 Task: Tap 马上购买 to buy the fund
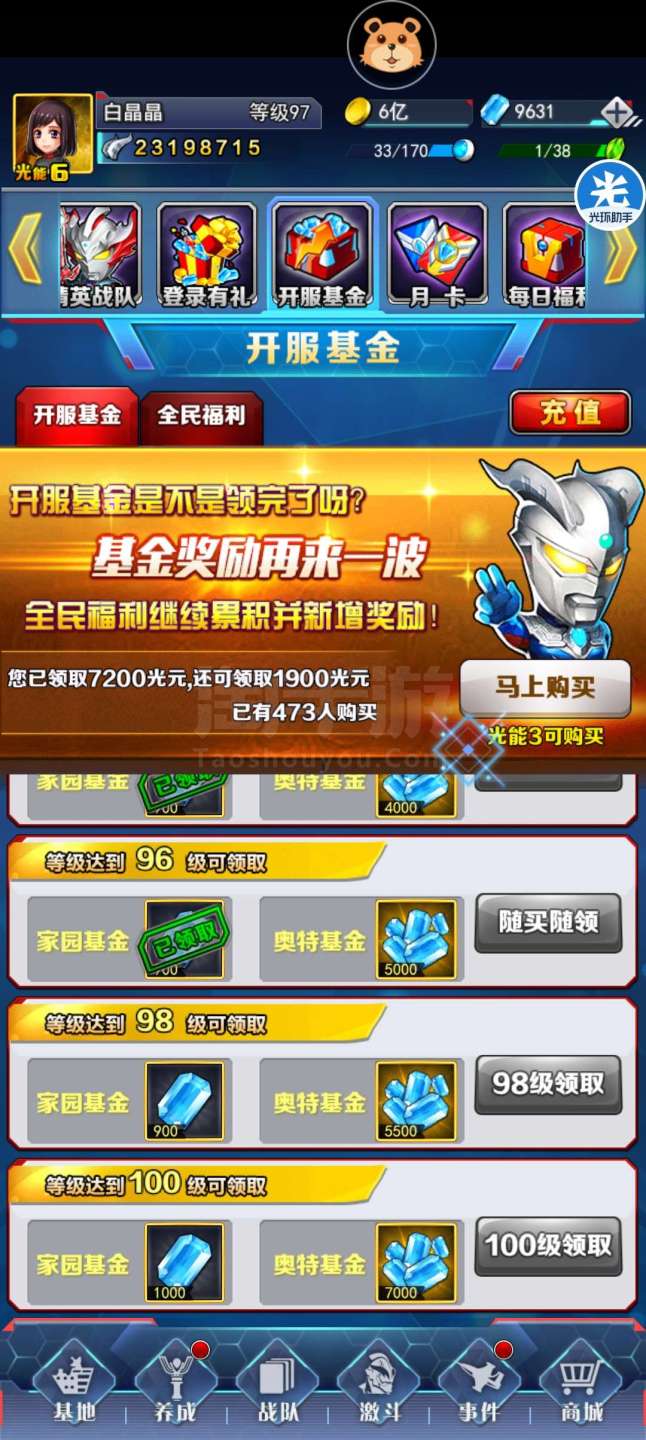coord(545,688)
